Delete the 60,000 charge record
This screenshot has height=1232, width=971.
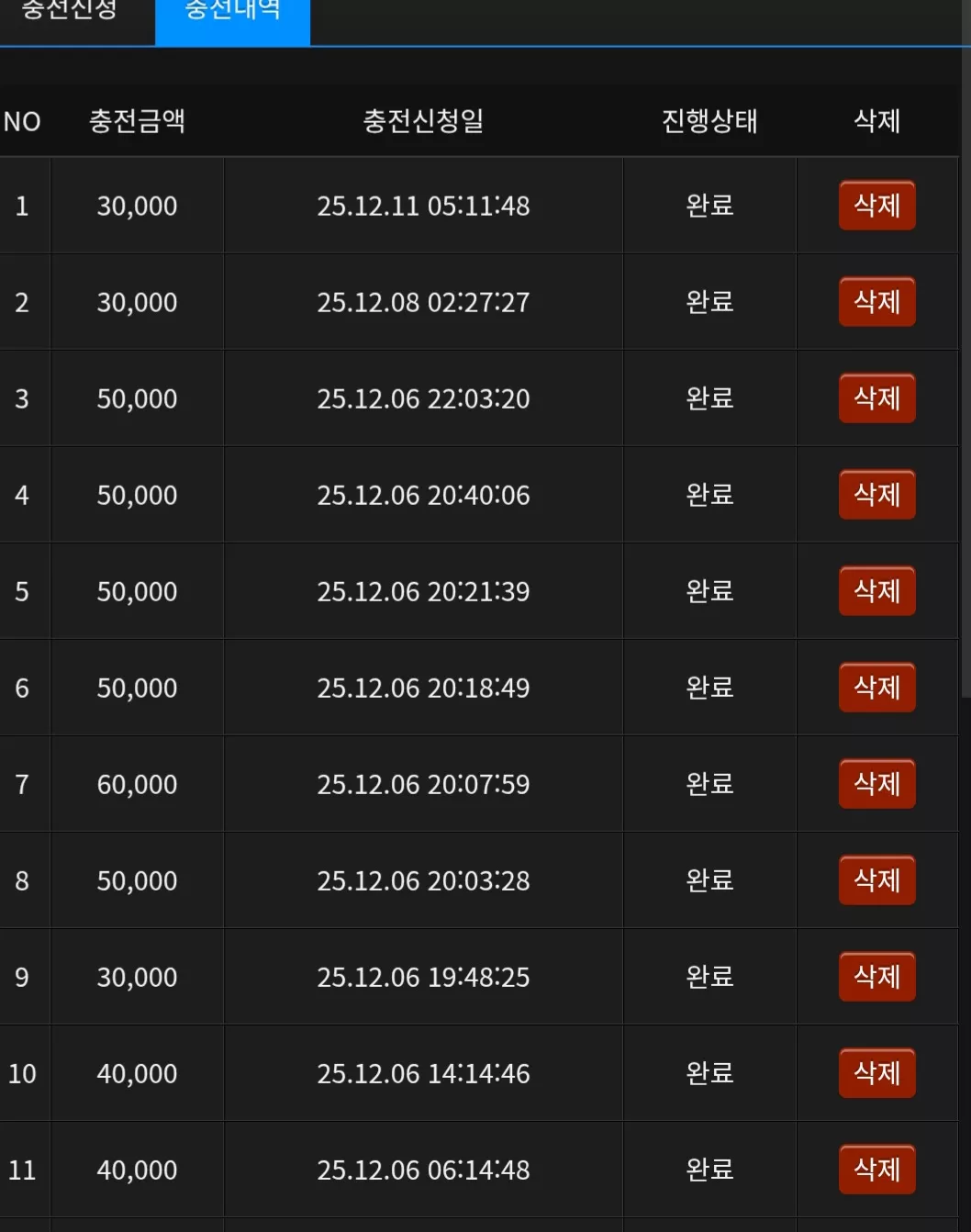pyautogui.click(x=876, y=783)
